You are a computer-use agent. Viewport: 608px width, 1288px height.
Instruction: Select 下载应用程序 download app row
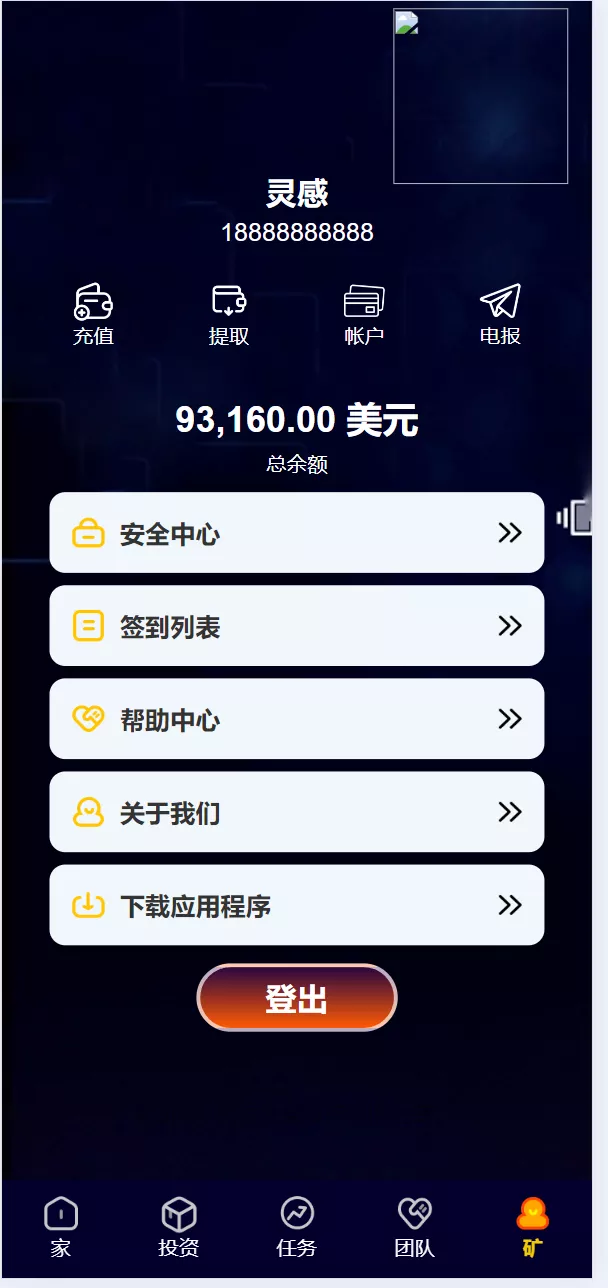(297, 905)
